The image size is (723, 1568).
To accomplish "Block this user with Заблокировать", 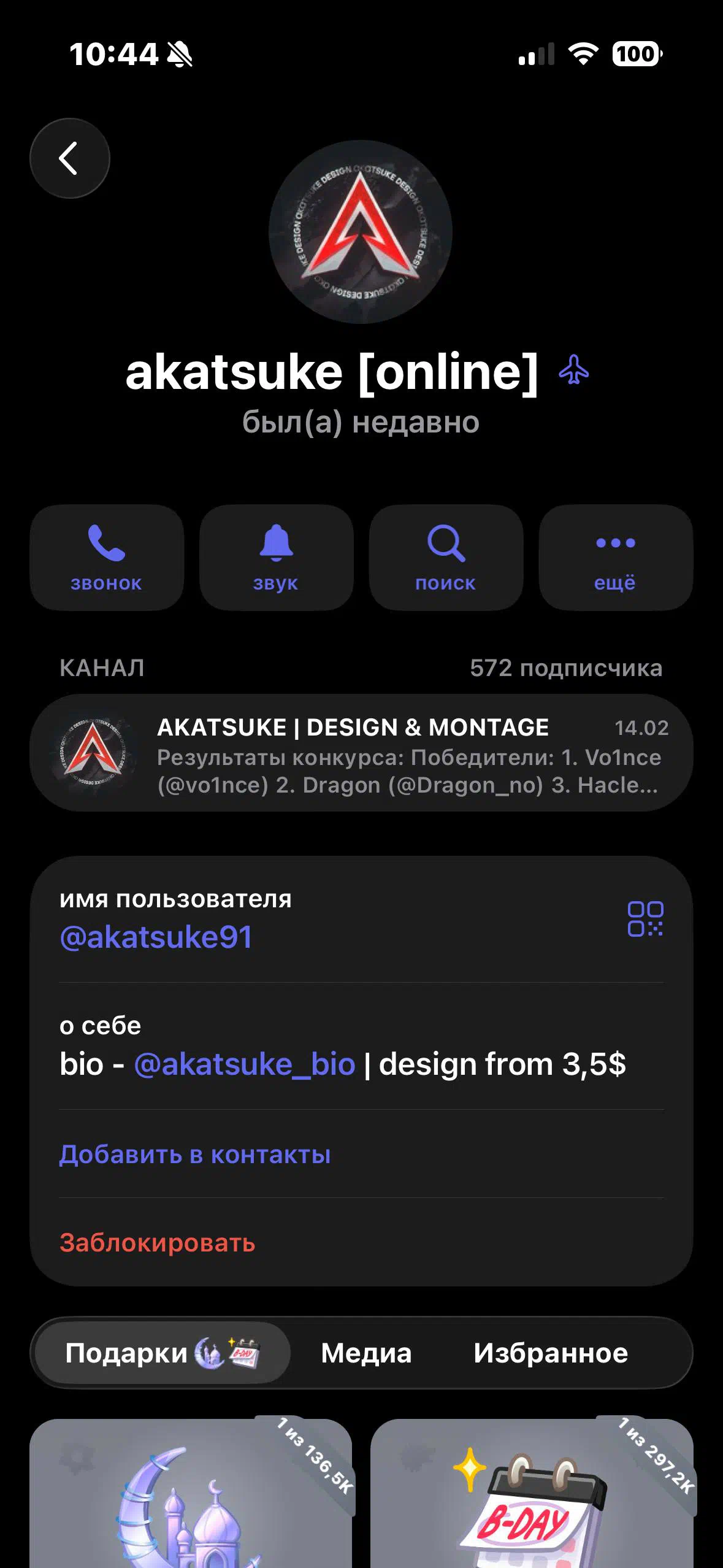I will (157, 1243).
